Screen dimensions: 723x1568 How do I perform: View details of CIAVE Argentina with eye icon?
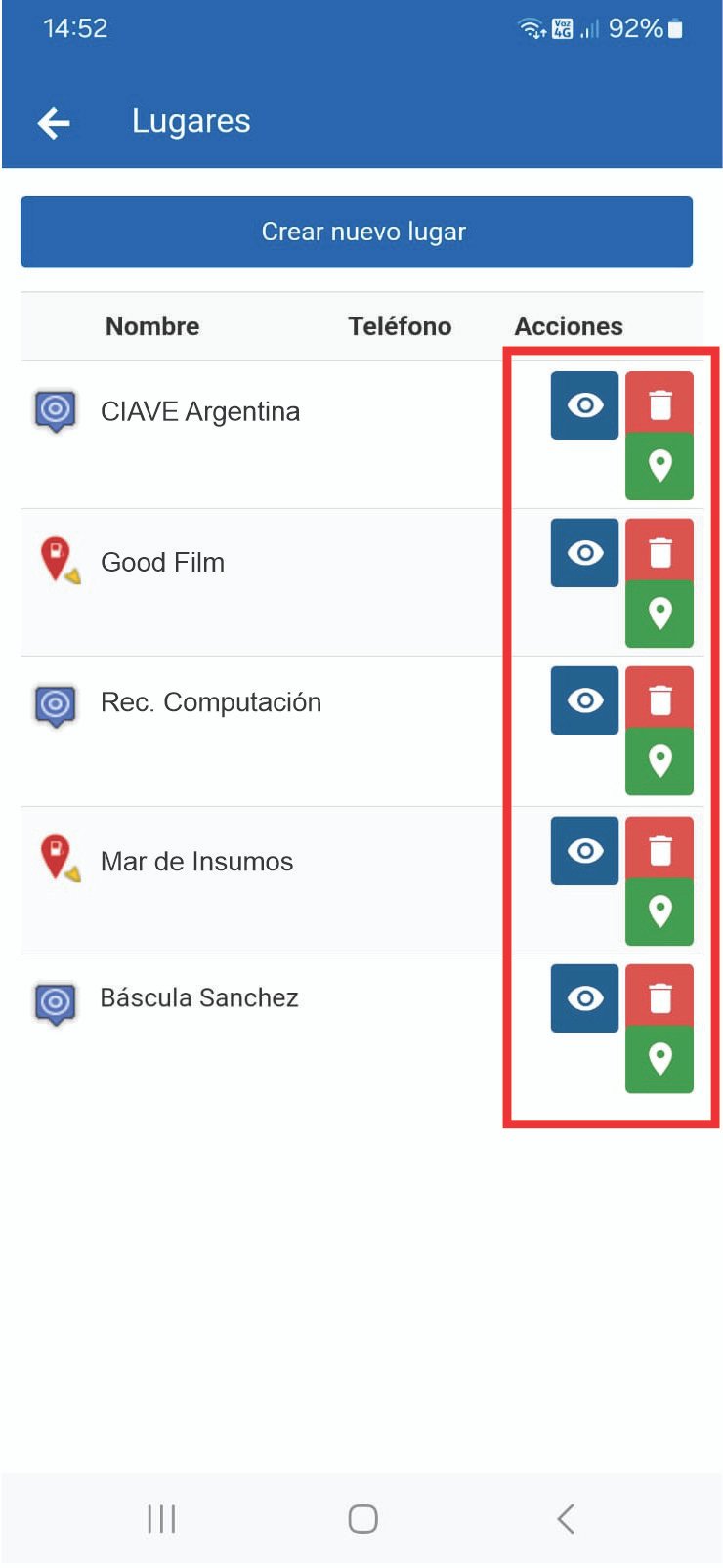pos(583,404)
